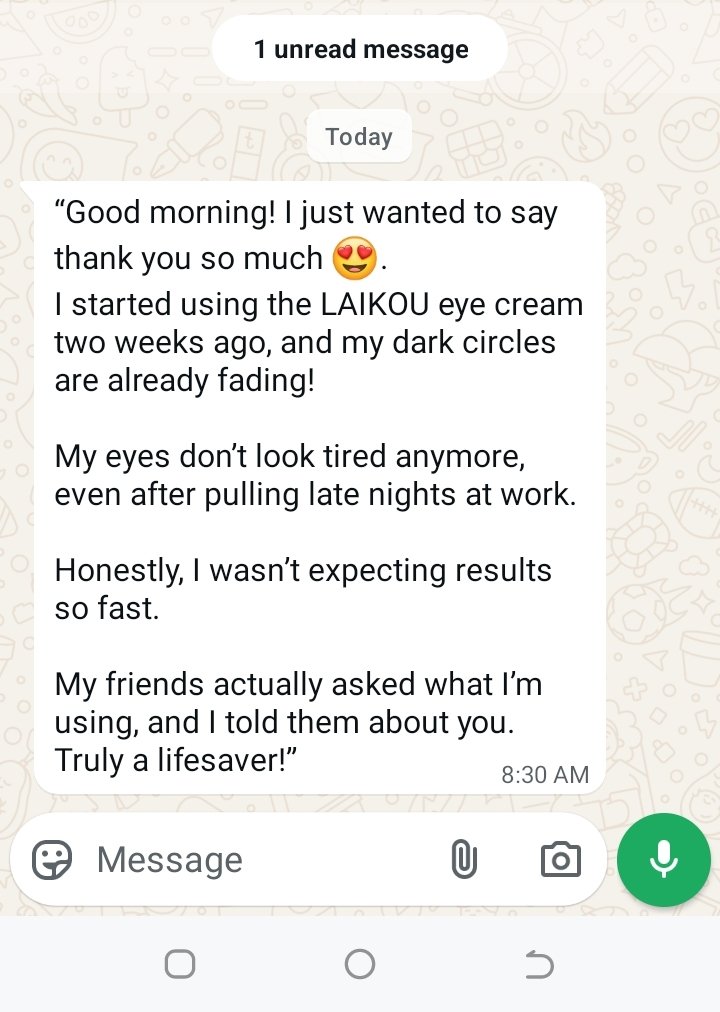
Task: Go back with the system back button
Action: click(x=539, y=964)
